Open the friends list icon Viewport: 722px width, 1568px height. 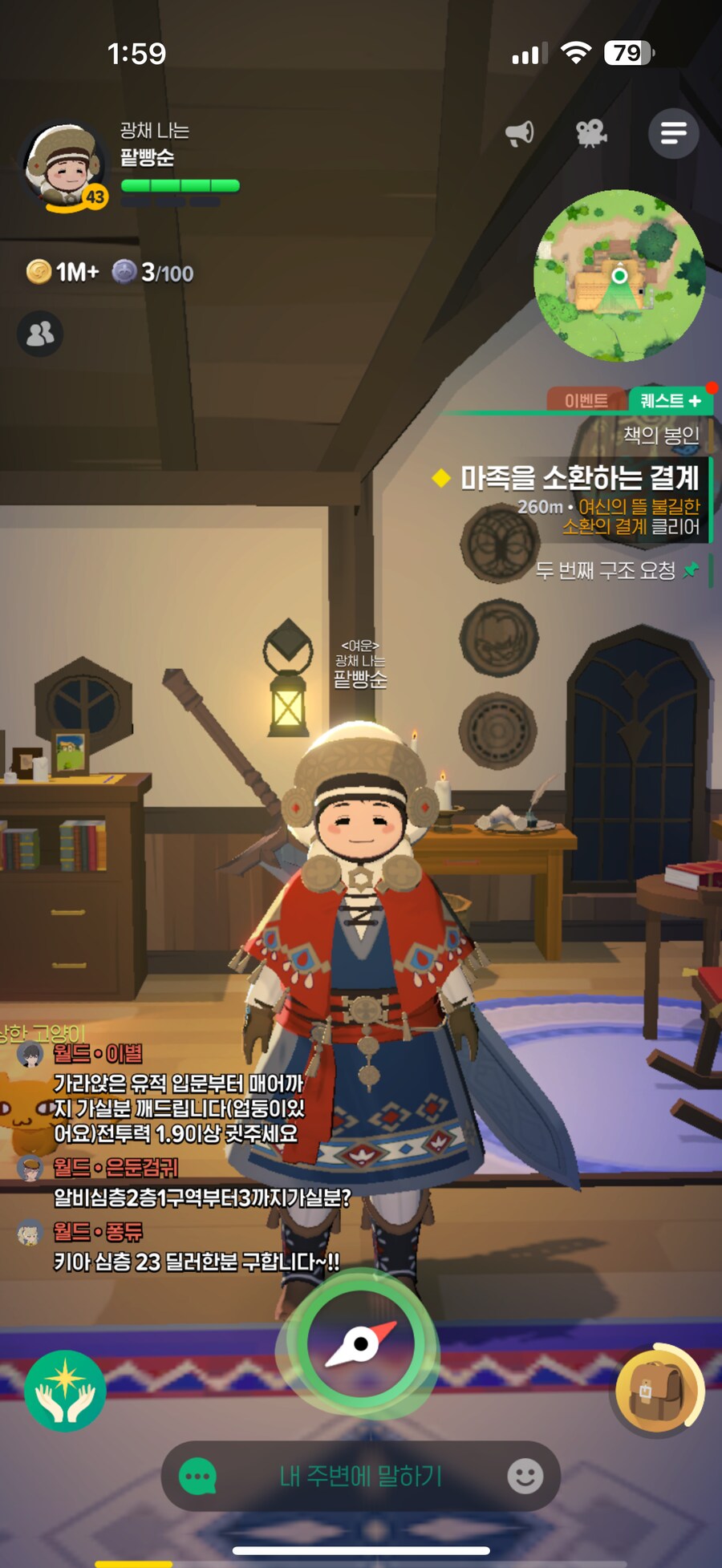(40, 334)
